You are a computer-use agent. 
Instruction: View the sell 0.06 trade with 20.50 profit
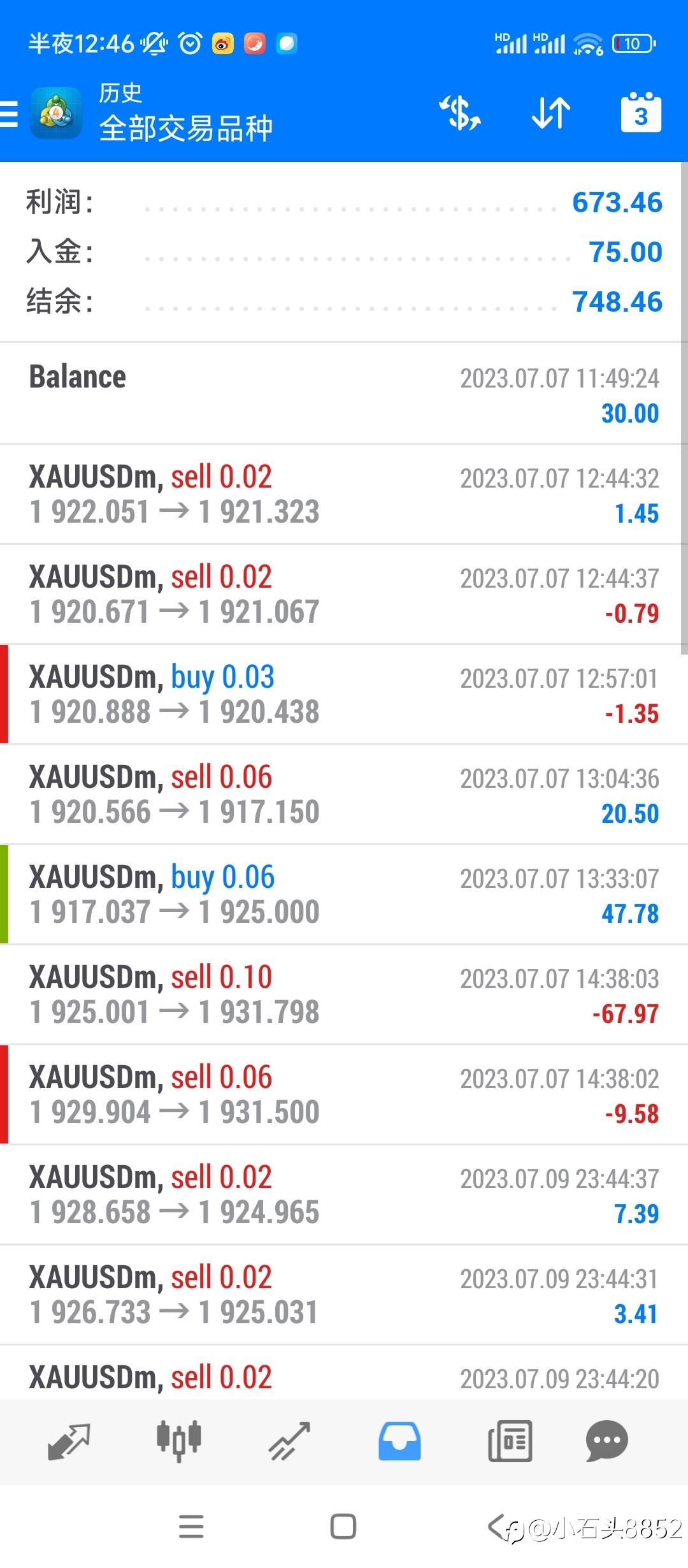344,795
